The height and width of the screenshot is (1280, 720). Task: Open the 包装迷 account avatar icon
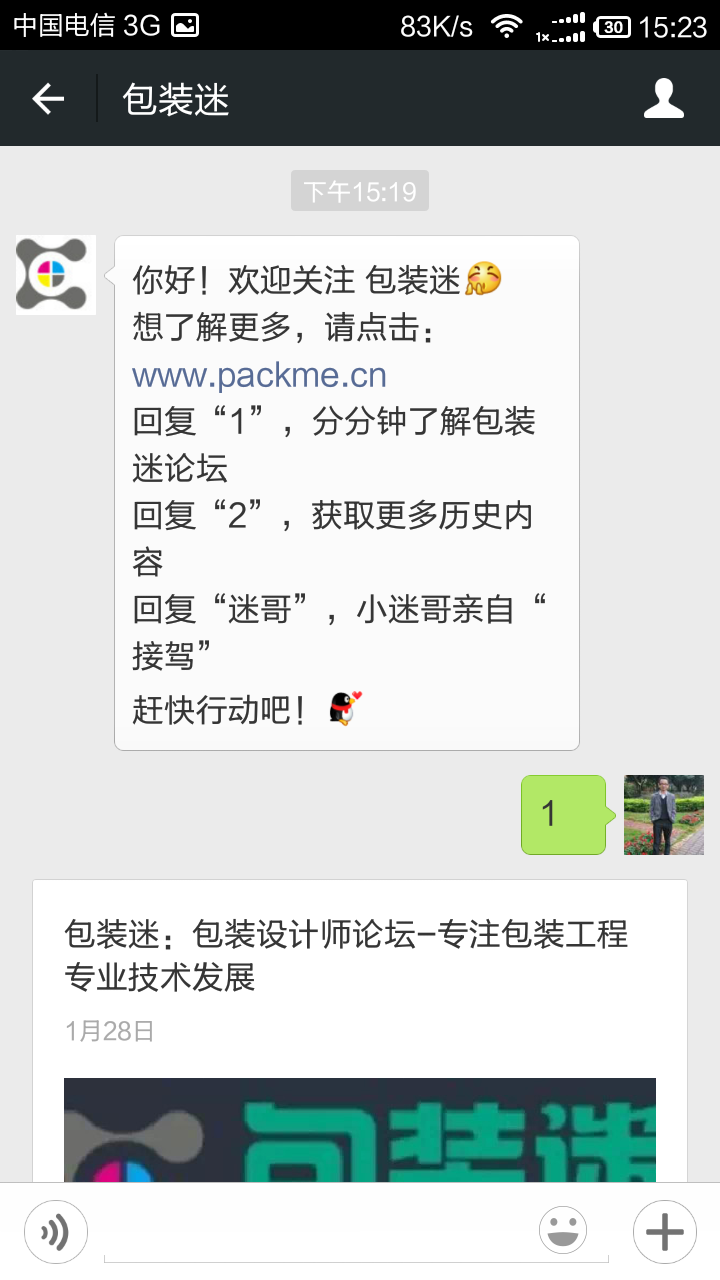pos(53,274)
